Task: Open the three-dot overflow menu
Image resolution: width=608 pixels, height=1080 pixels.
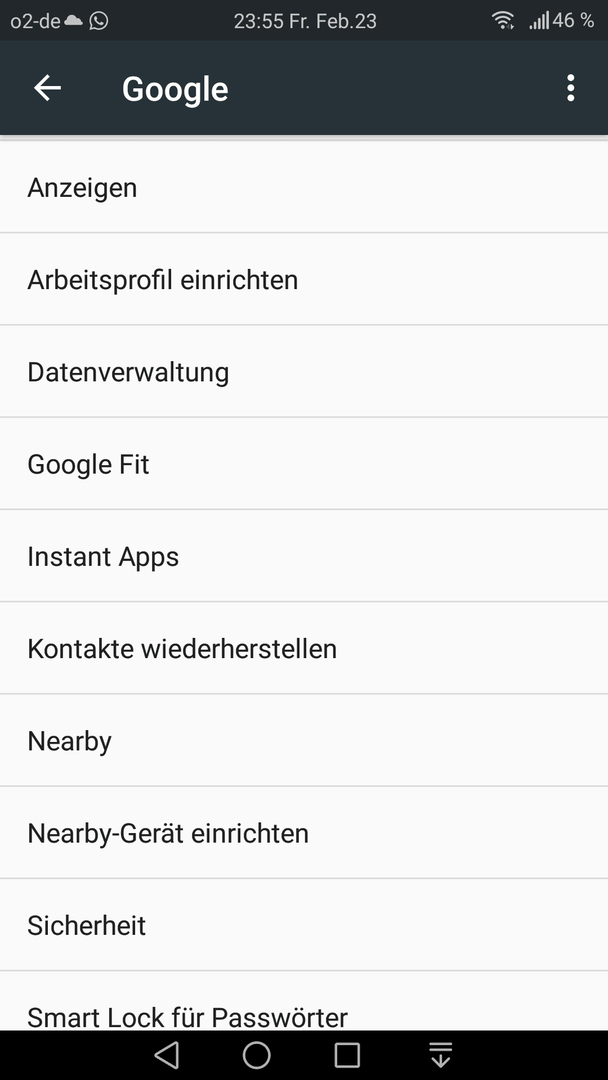Action: pos(570,88)
